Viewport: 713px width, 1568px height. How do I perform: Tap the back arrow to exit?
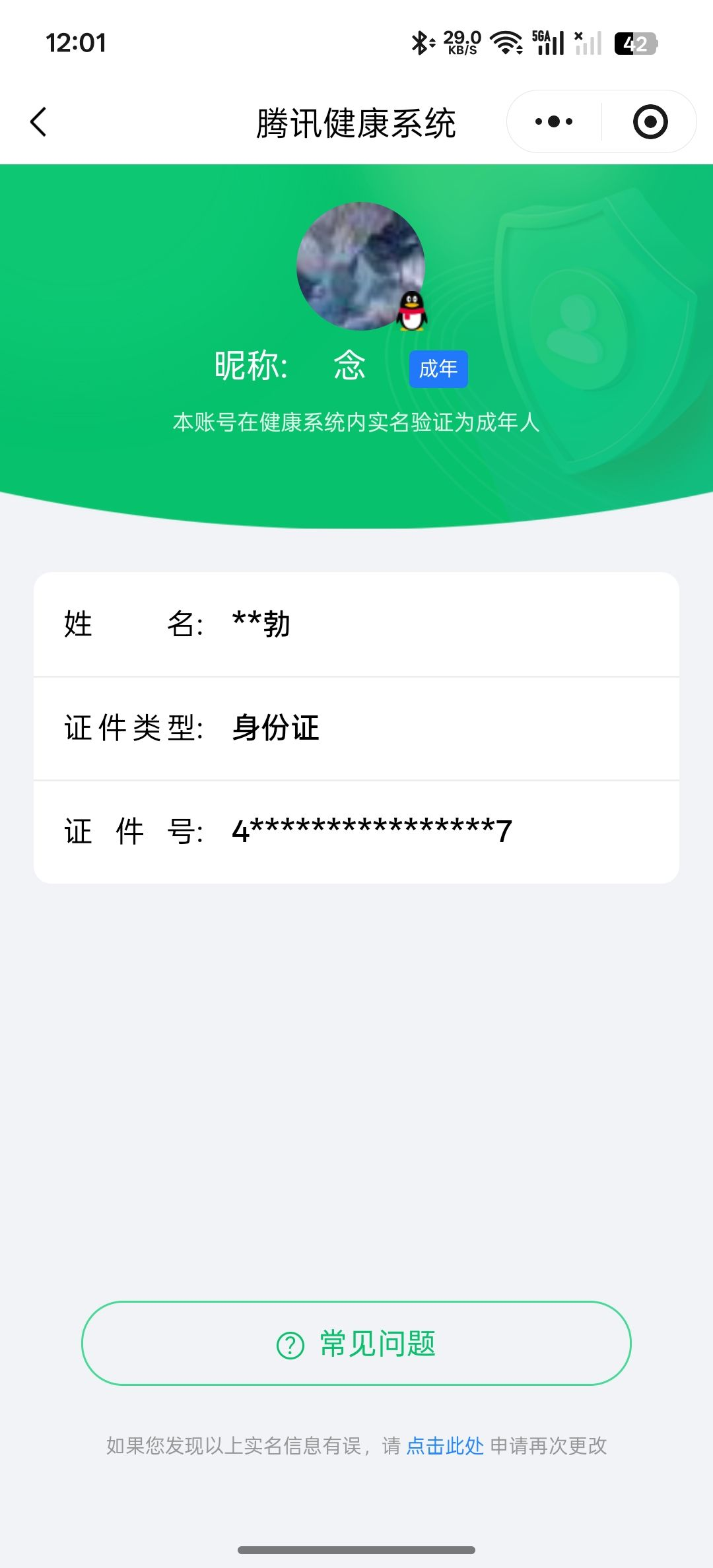tap(38, 121)
